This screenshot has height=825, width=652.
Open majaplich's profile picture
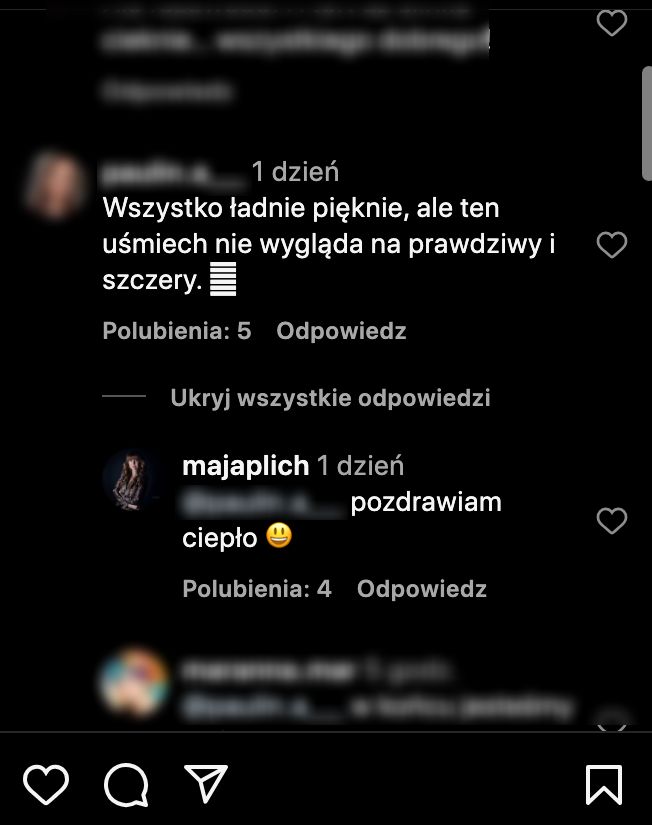click(133, 481)
